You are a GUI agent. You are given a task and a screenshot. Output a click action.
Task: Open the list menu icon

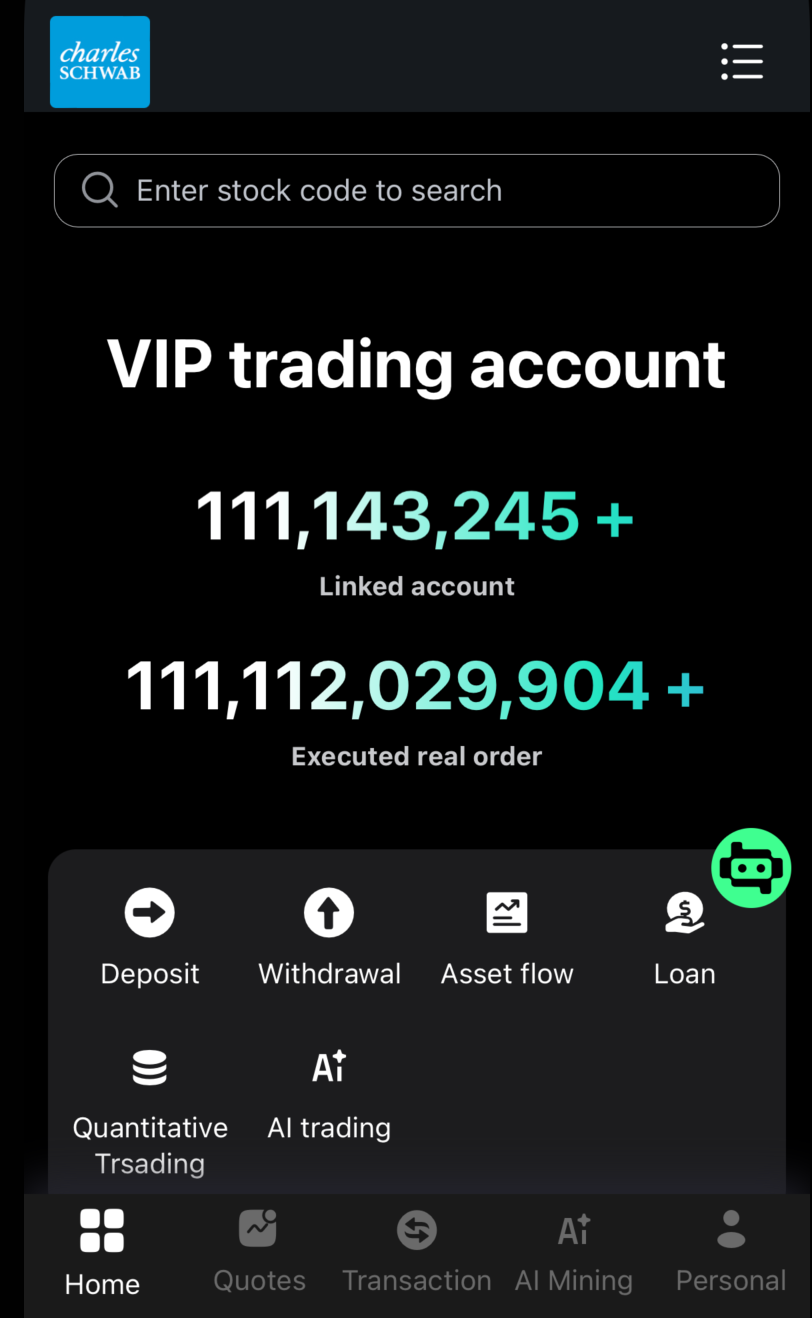tap(742, 62)
